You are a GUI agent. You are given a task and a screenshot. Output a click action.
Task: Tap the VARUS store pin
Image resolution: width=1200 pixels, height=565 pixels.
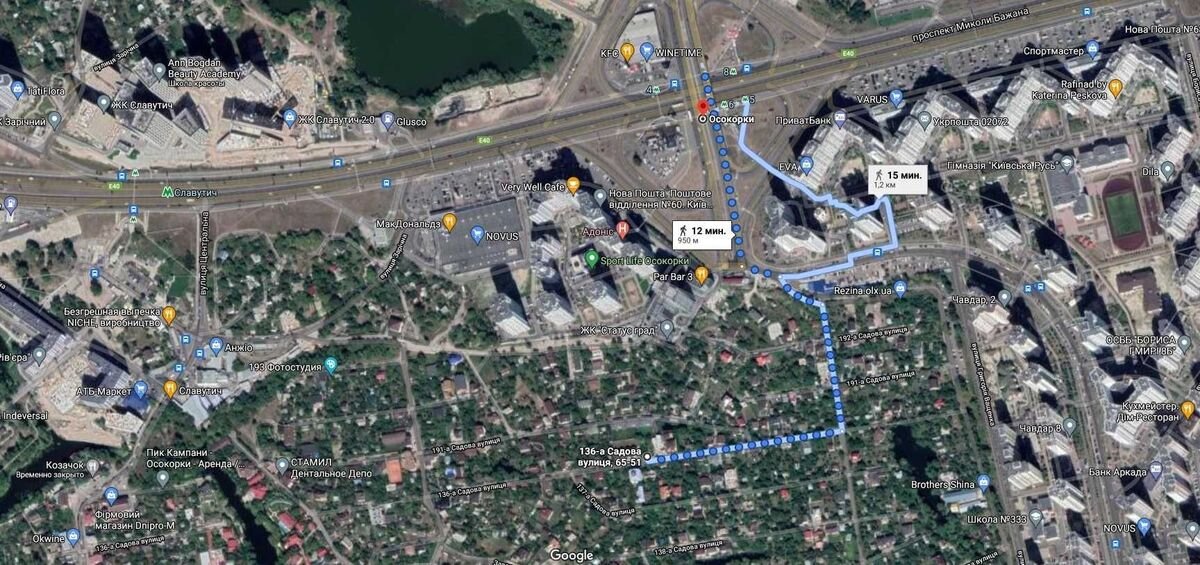coord(895,98)
